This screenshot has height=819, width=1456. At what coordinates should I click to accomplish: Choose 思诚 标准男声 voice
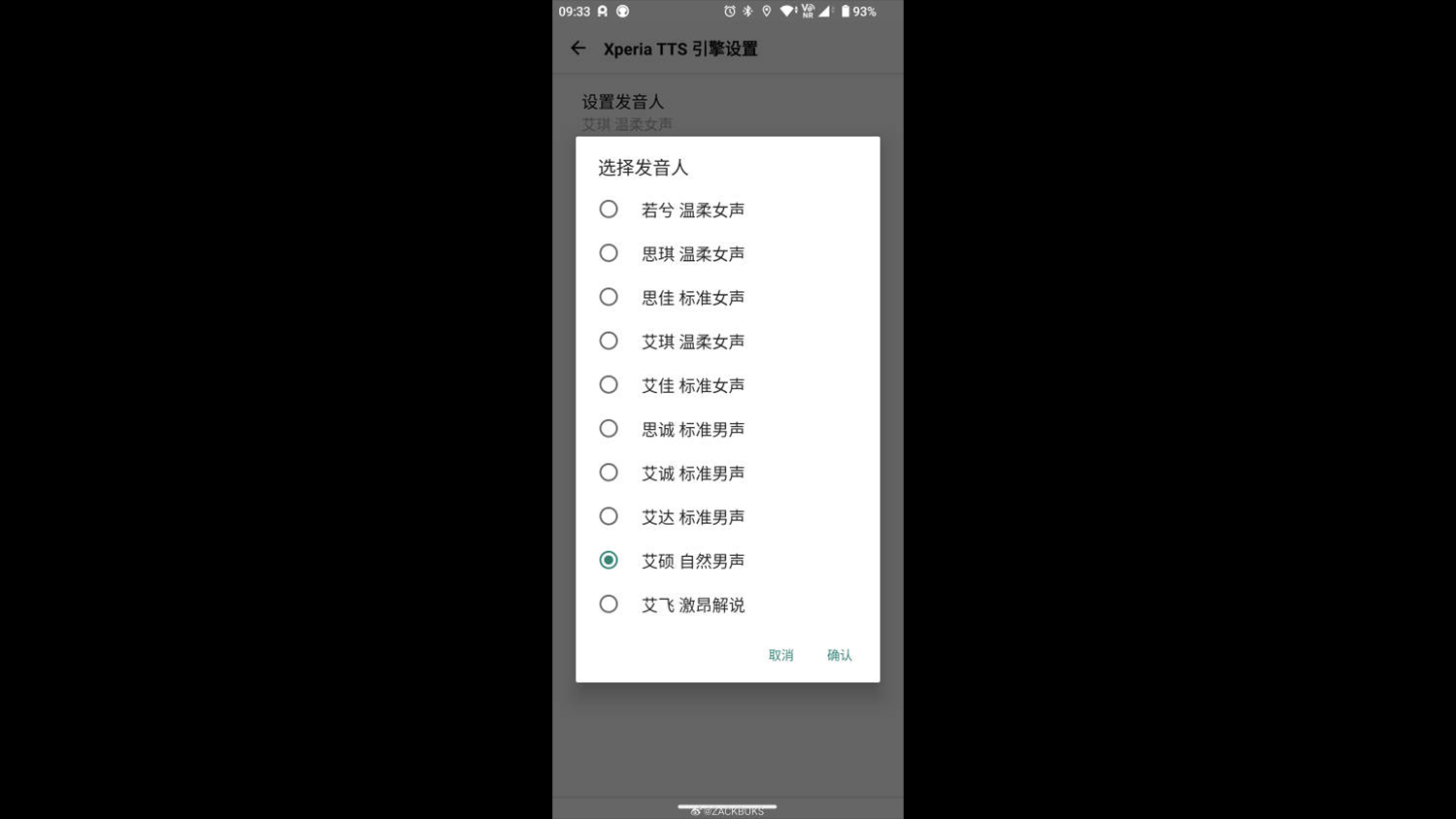click(609, 429)
